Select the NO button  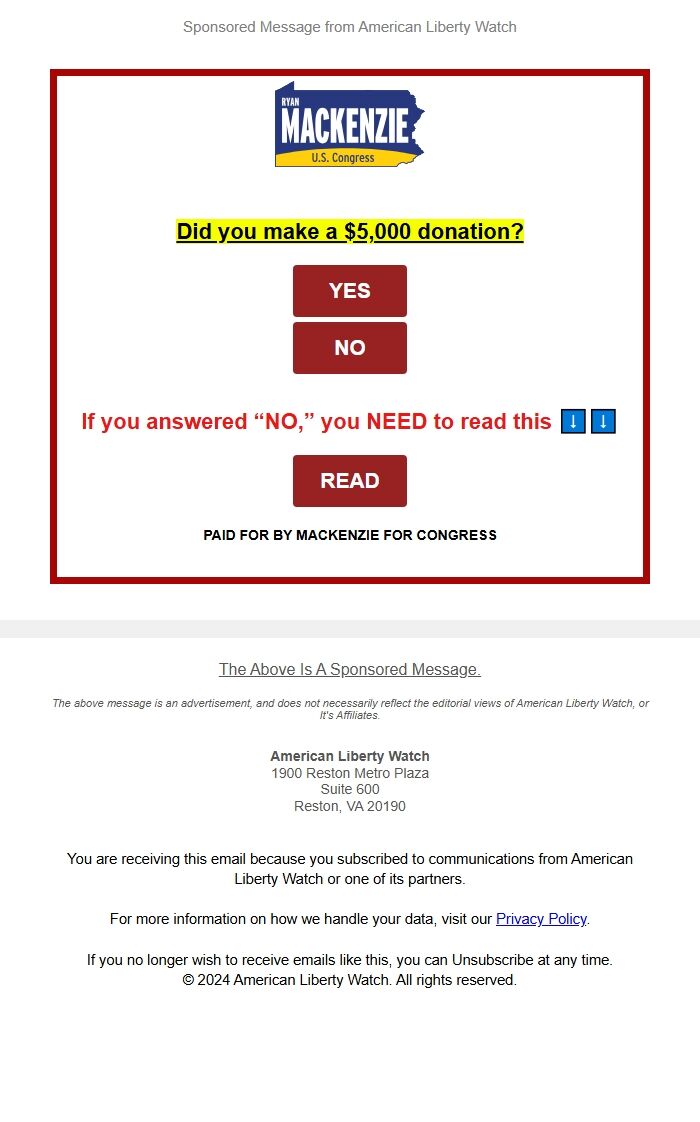click(349, 348)
